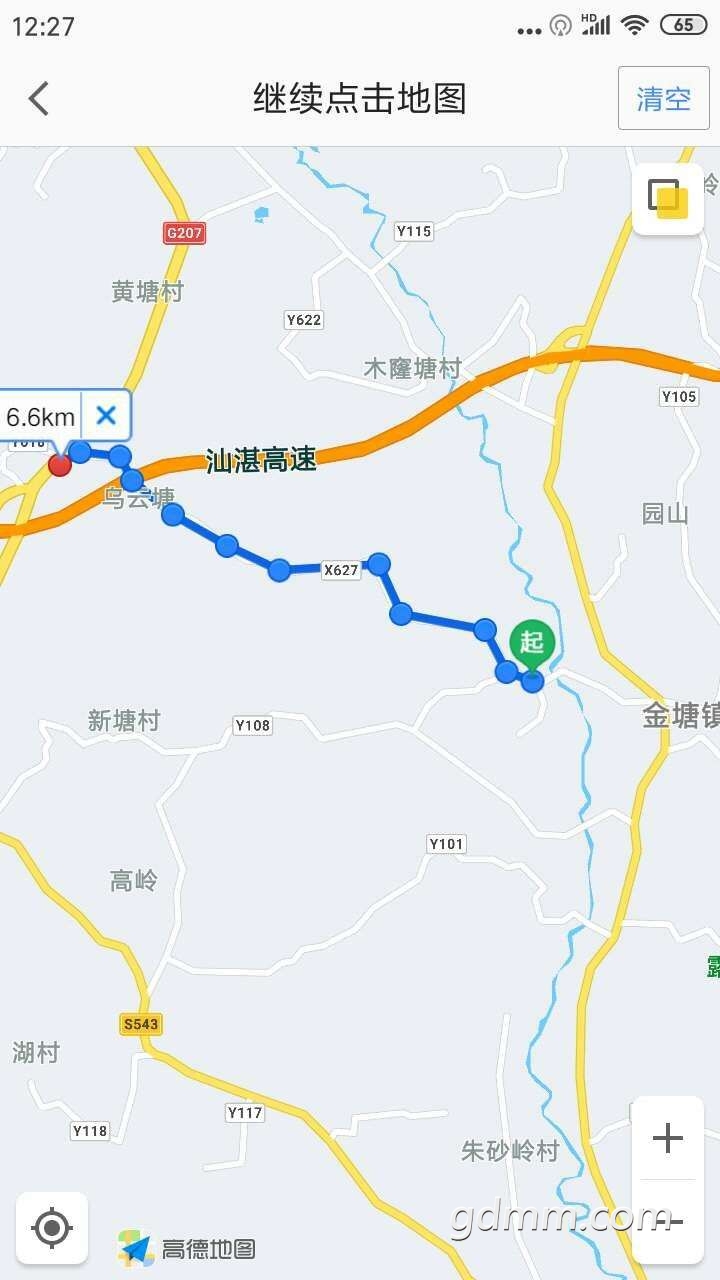720x1280 pixels.
Task: Go back using the top-left arrow
Action: pos(39,98)
